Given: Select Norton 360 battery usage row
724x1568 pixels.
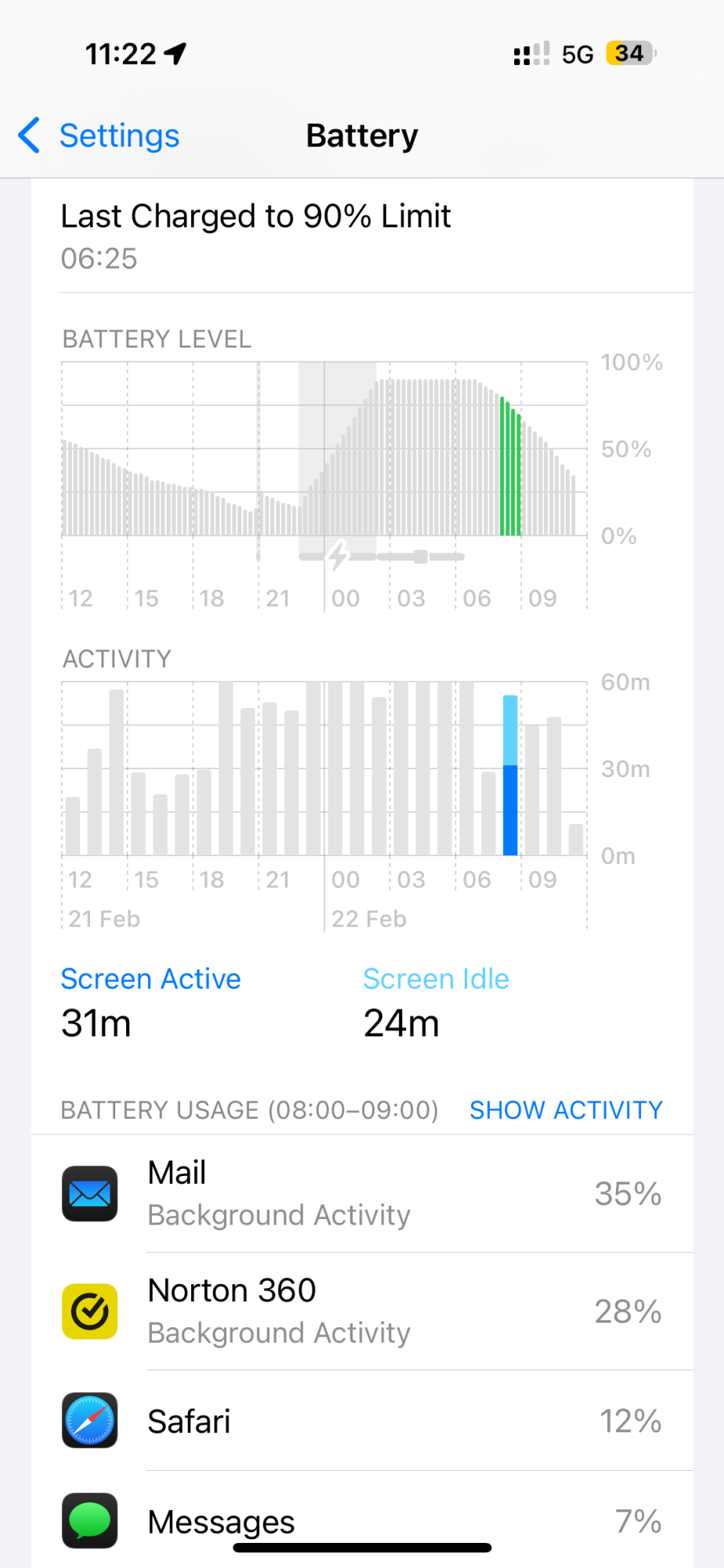Looking at the screenshot, I should click(x=362, y=1312).
